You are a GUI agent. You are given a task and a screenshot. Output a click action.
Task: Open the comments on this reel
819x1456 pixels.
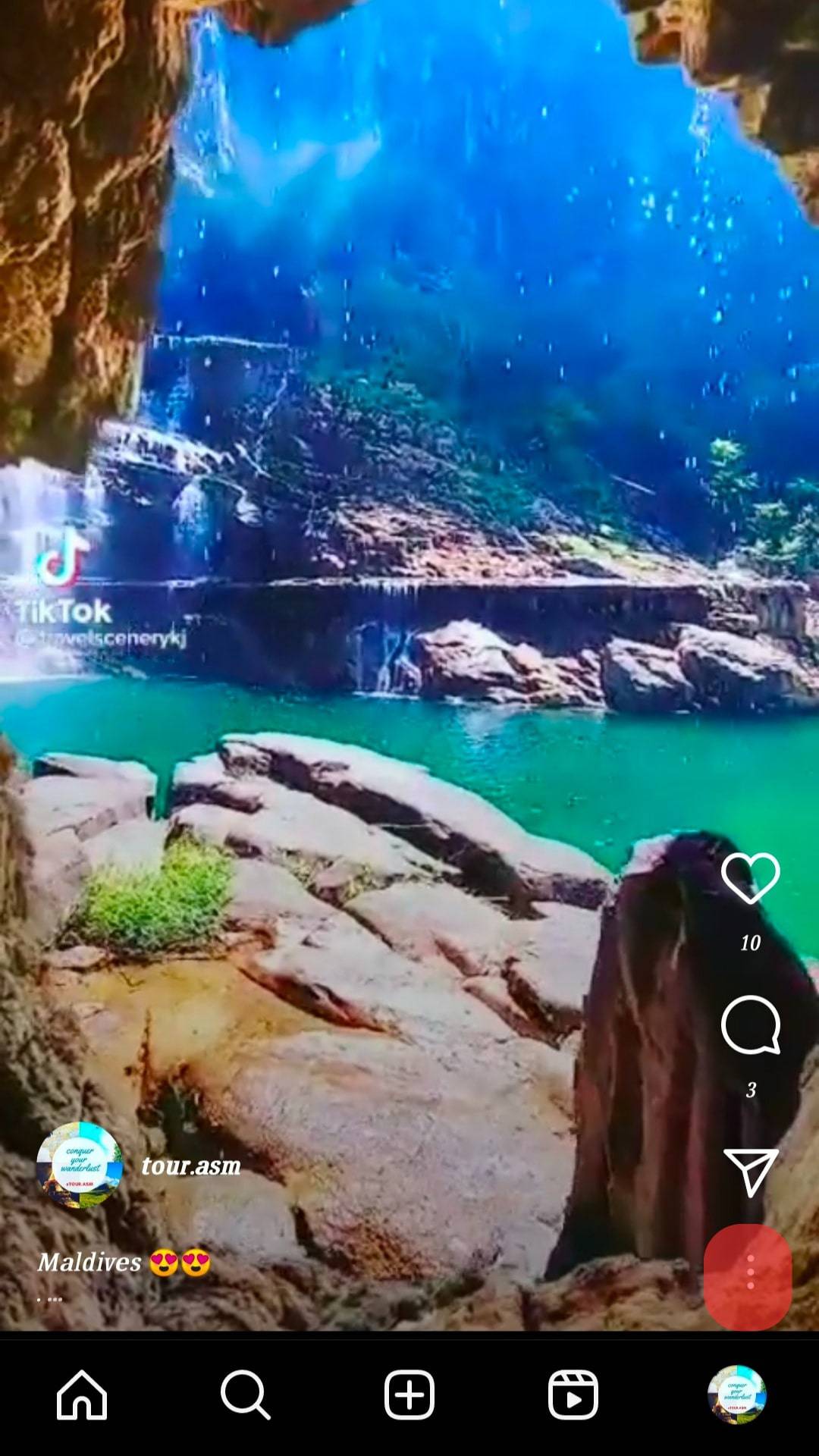coord(750,1025)
